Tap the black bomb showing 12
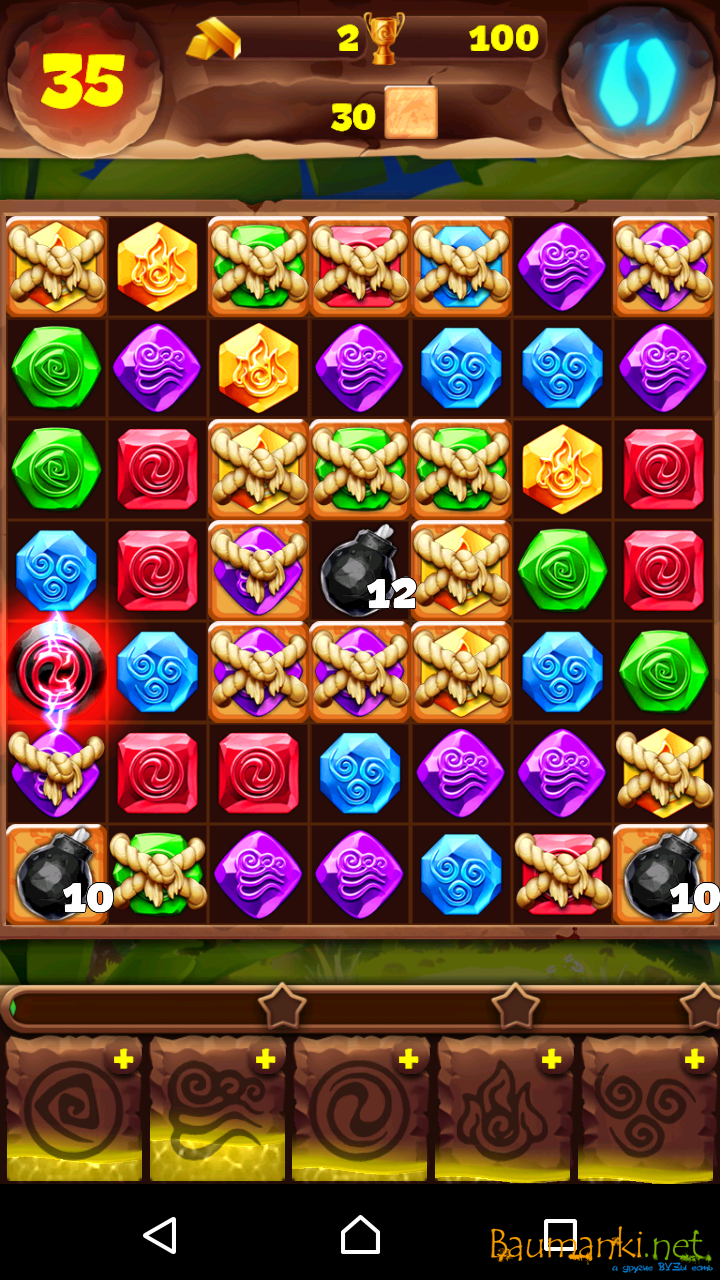The width and height of the screenshot is (720, 1280). pyautogui.click(x=360, y=572)
